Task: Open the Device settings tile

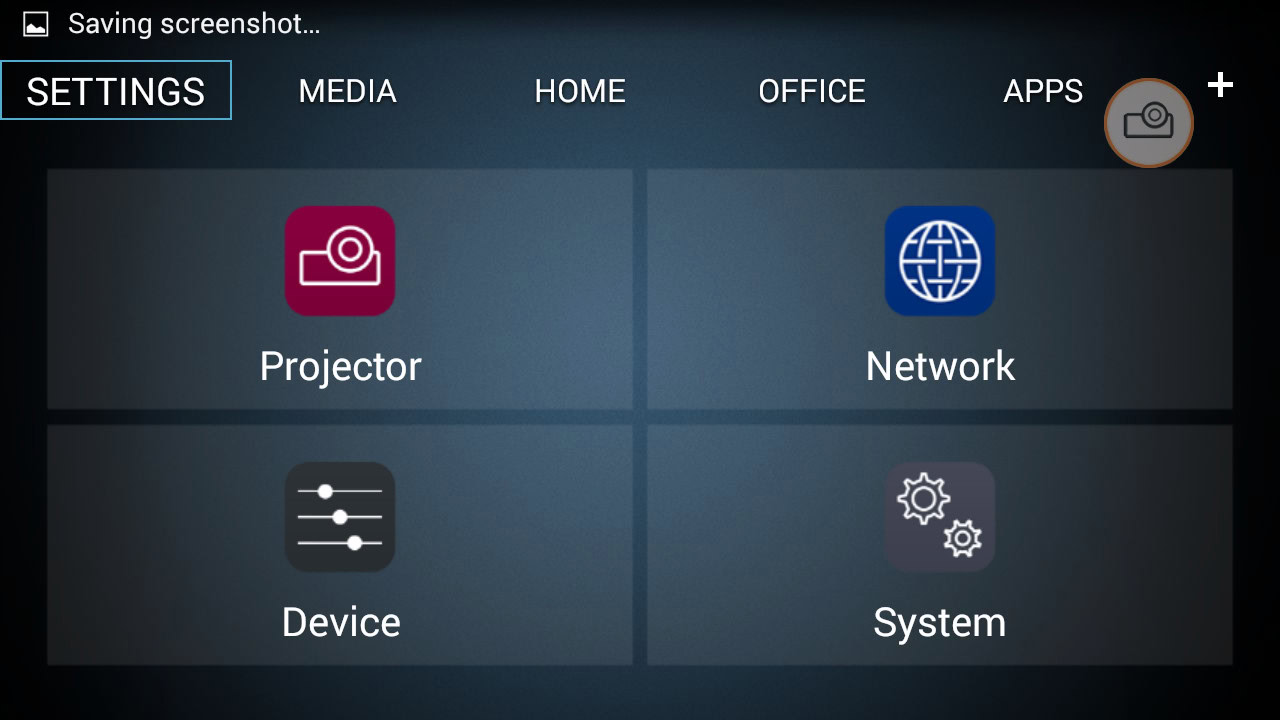Action: 340,545
